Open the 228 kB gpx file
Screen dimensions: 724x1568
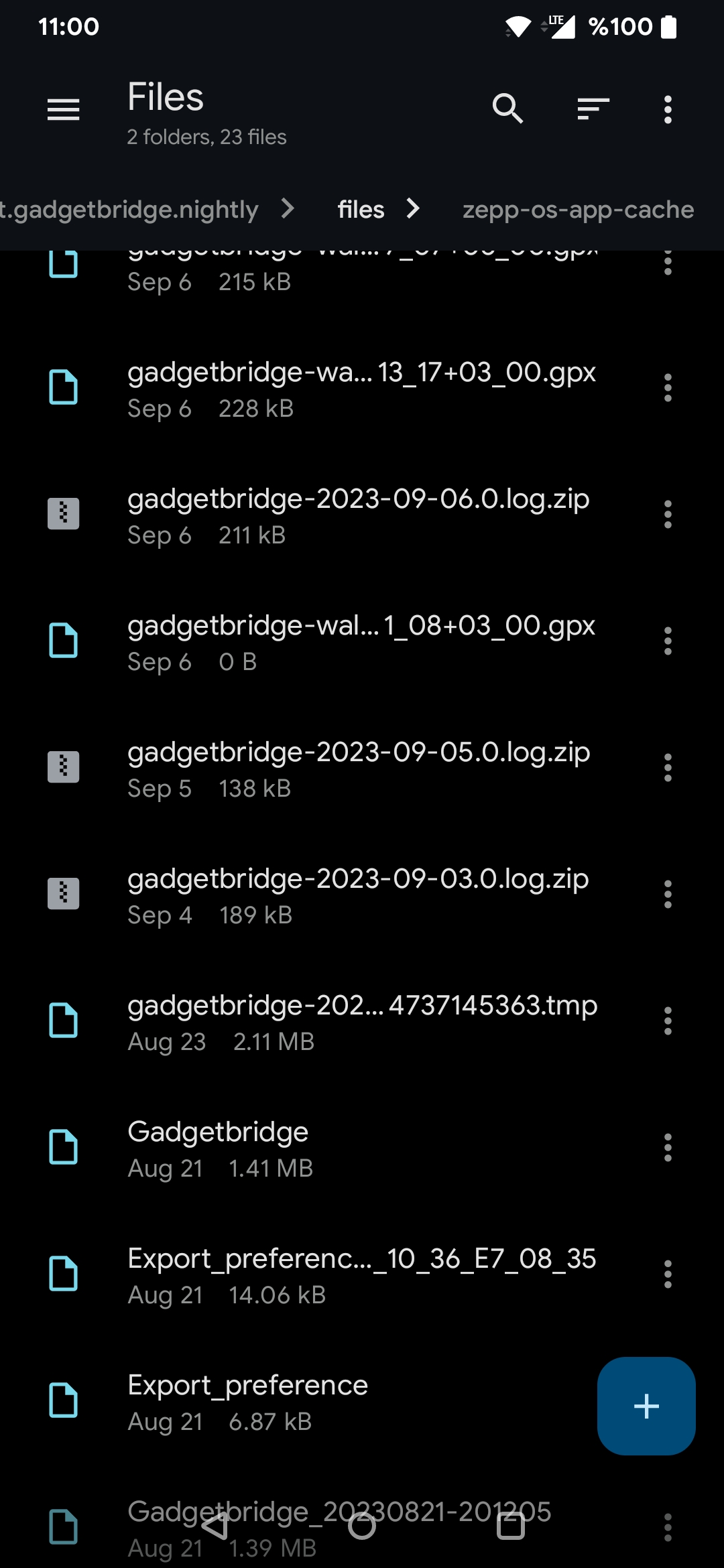[x=362, y=388]
